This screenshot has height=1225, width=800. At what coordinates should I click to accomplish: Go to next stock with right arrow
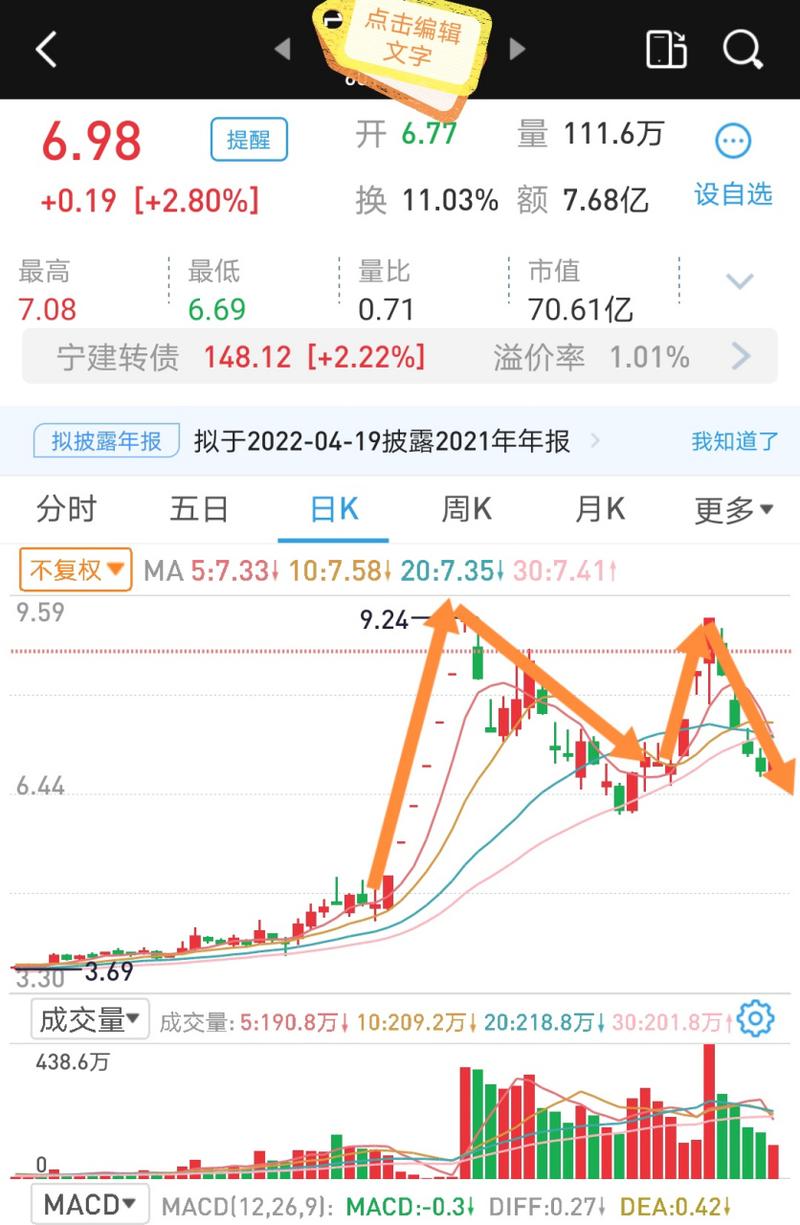tap(518, 48)
